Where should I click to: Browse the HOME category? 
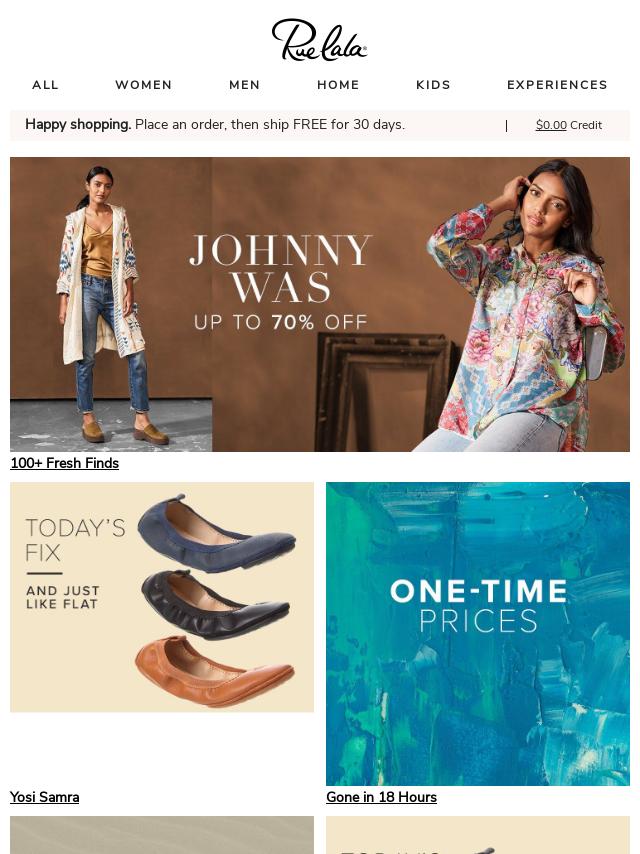[x=338, y=85]
